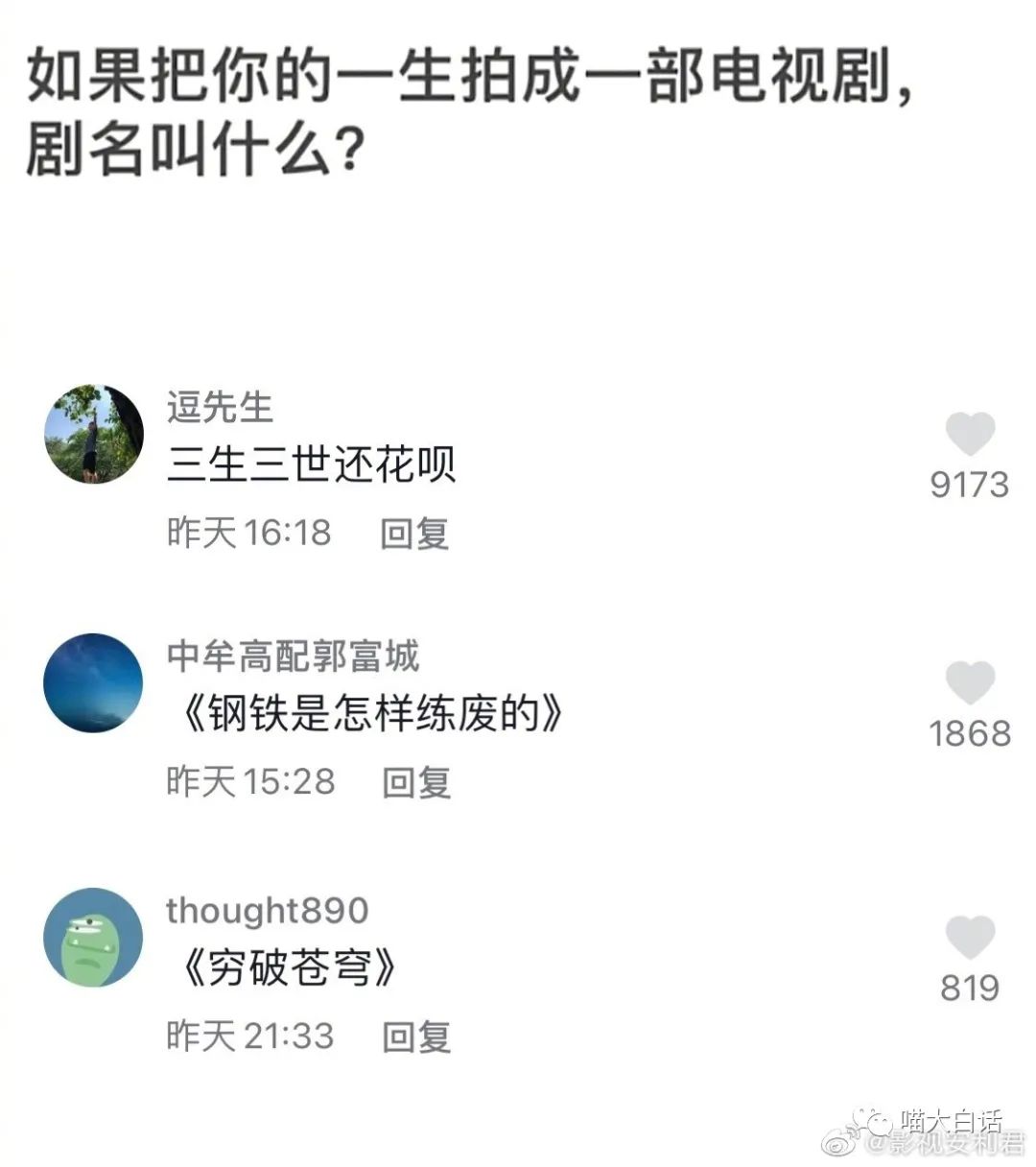Reply to thought890 via 回复 button
This screenshot has width=1036, height=1167.
[416, 1036]
